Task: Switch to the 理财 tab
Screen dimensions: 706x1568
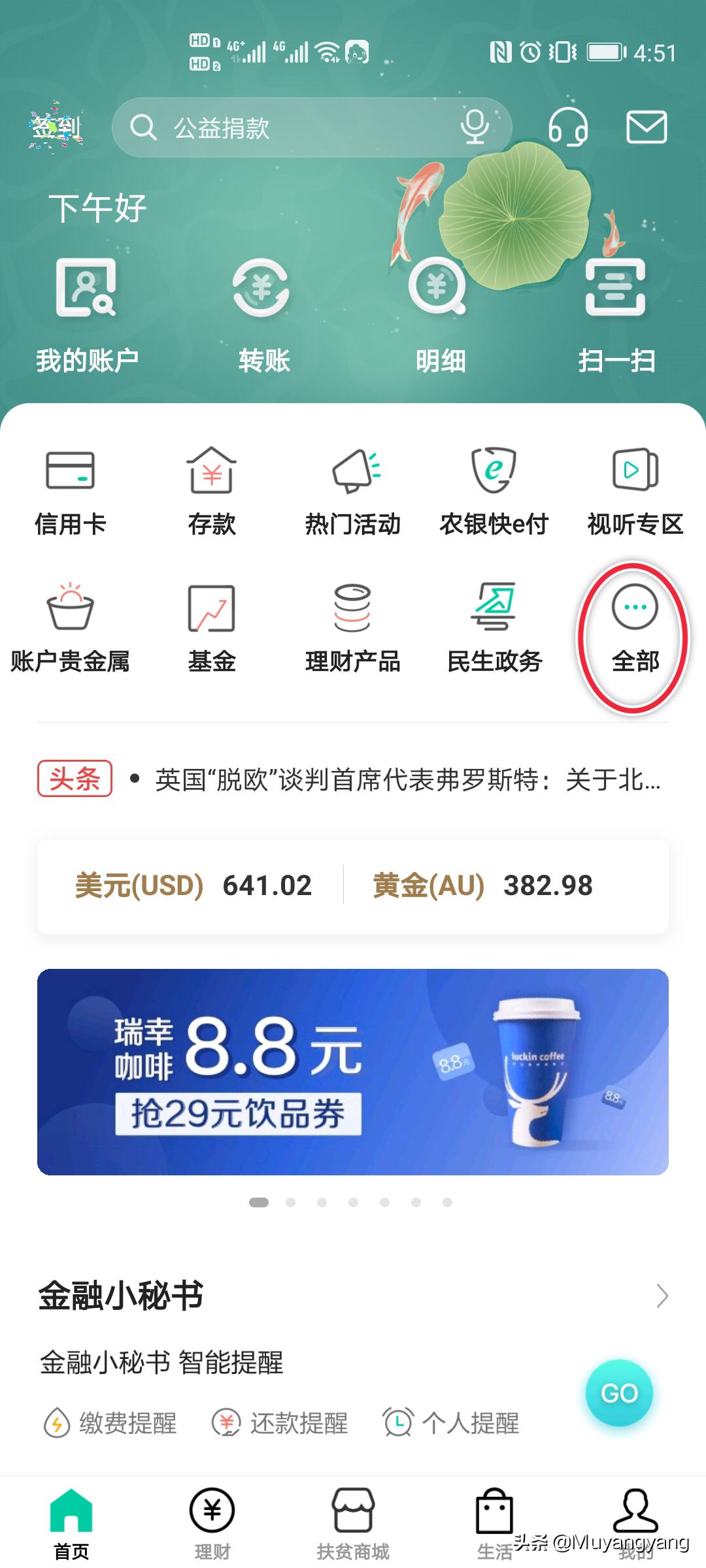Action: pos(212,1522)
